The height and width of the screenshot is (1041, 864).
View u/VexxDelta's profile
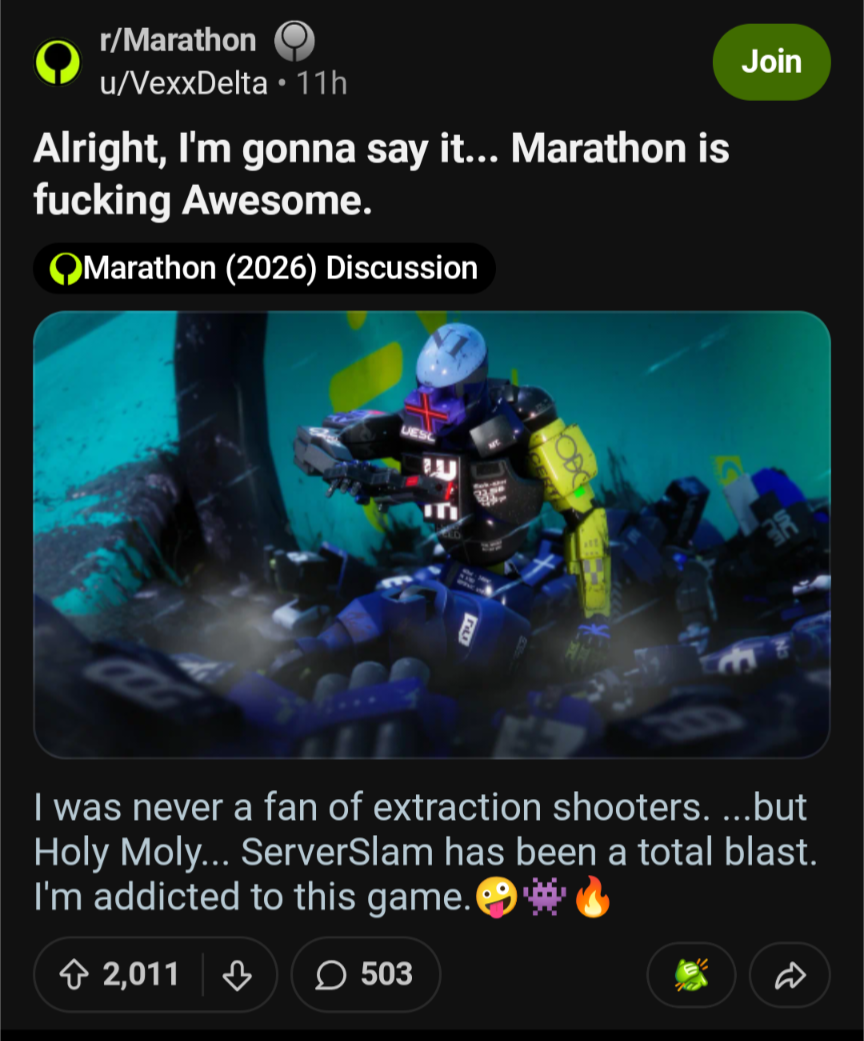183,83
